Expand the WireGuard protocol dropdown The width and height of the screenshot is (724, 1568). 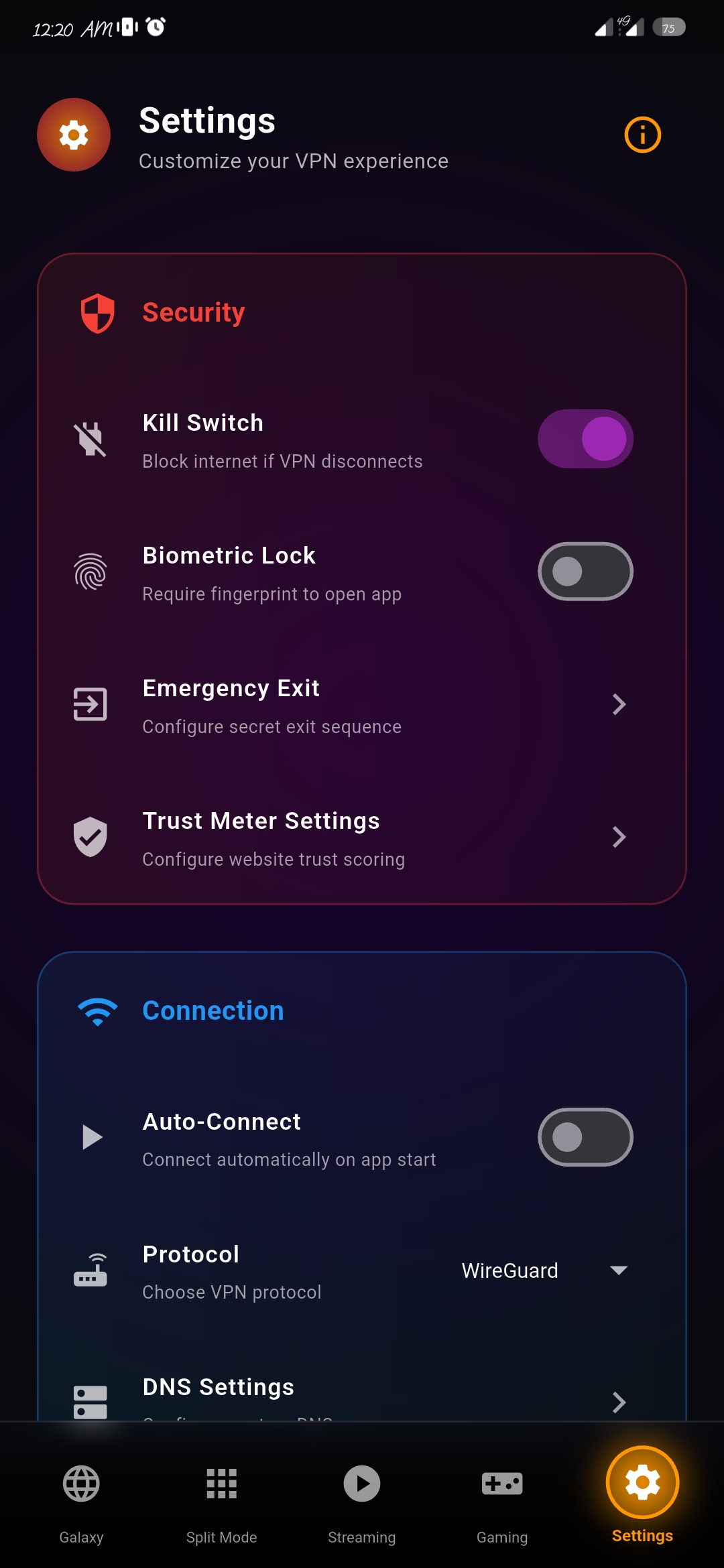pos(544,1270)
